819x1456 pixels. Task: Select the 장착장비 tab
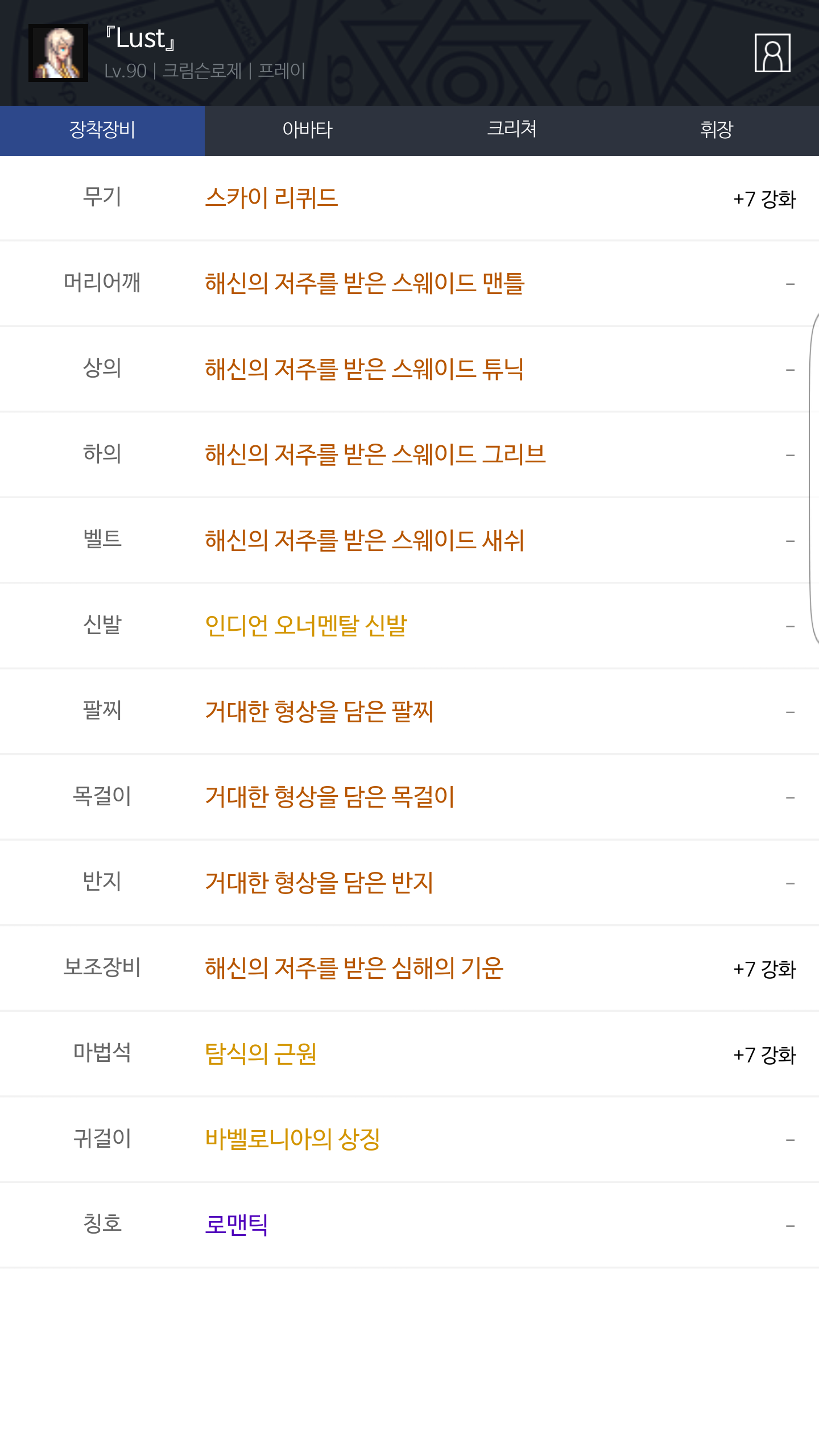coord(102,130)
